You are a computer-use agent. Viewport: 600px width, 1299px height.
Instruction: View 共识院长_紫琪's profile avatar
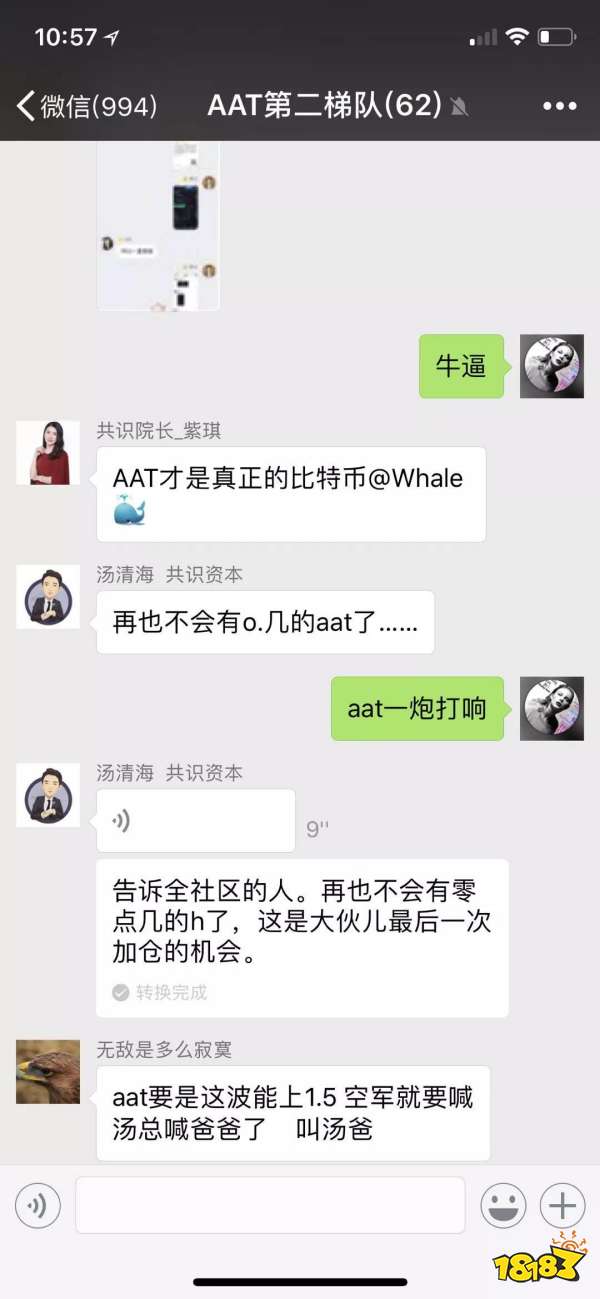48,453
